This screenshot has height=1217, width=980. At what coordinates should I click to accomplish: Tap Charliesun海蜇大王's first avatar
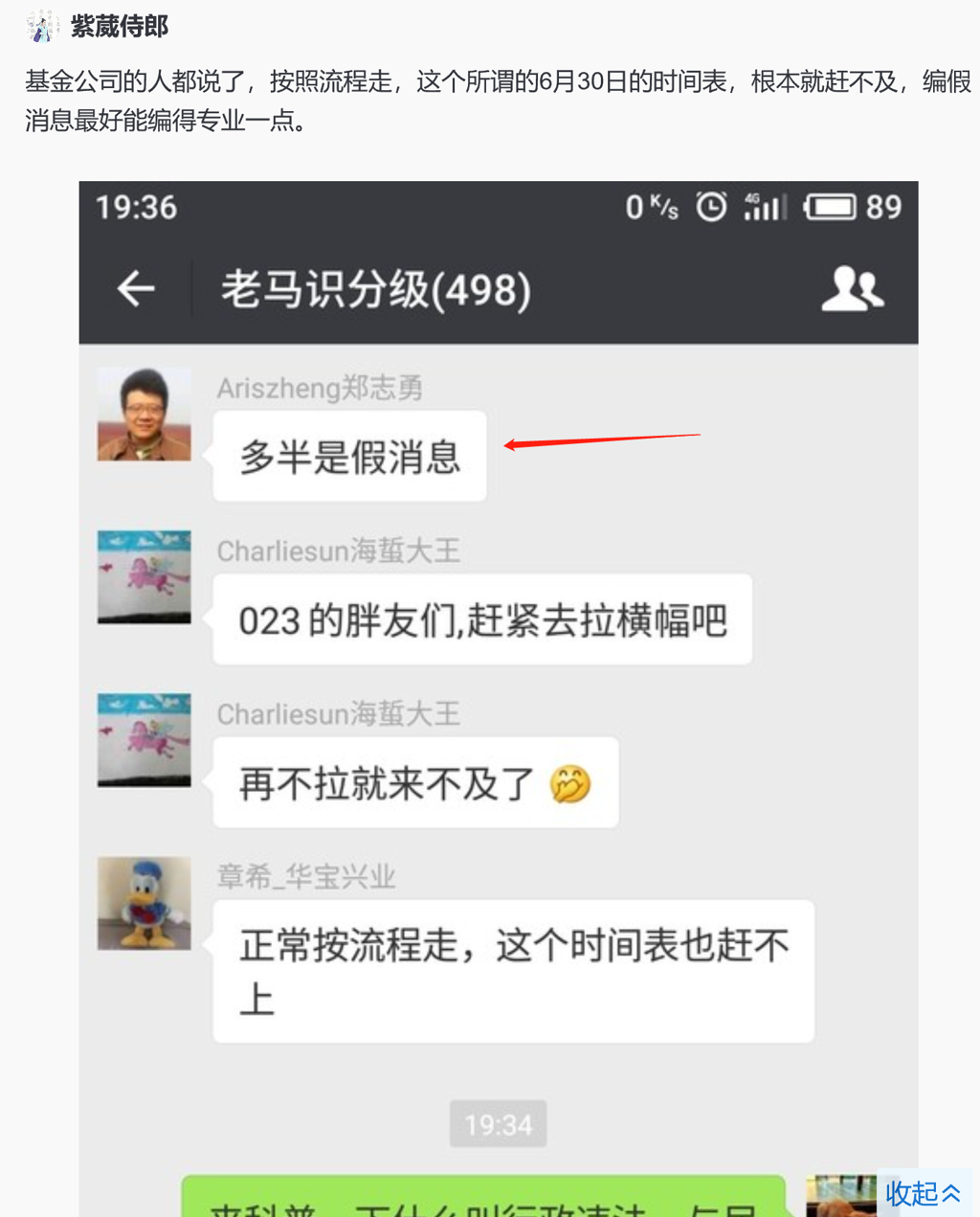(x=144, y=576)
